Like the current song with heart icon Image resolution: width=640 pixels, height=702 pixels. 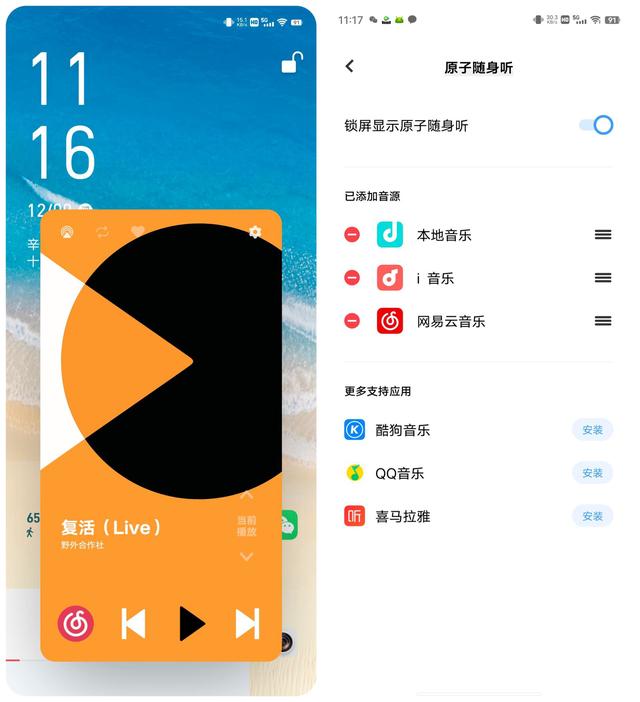tap(138, 232)
